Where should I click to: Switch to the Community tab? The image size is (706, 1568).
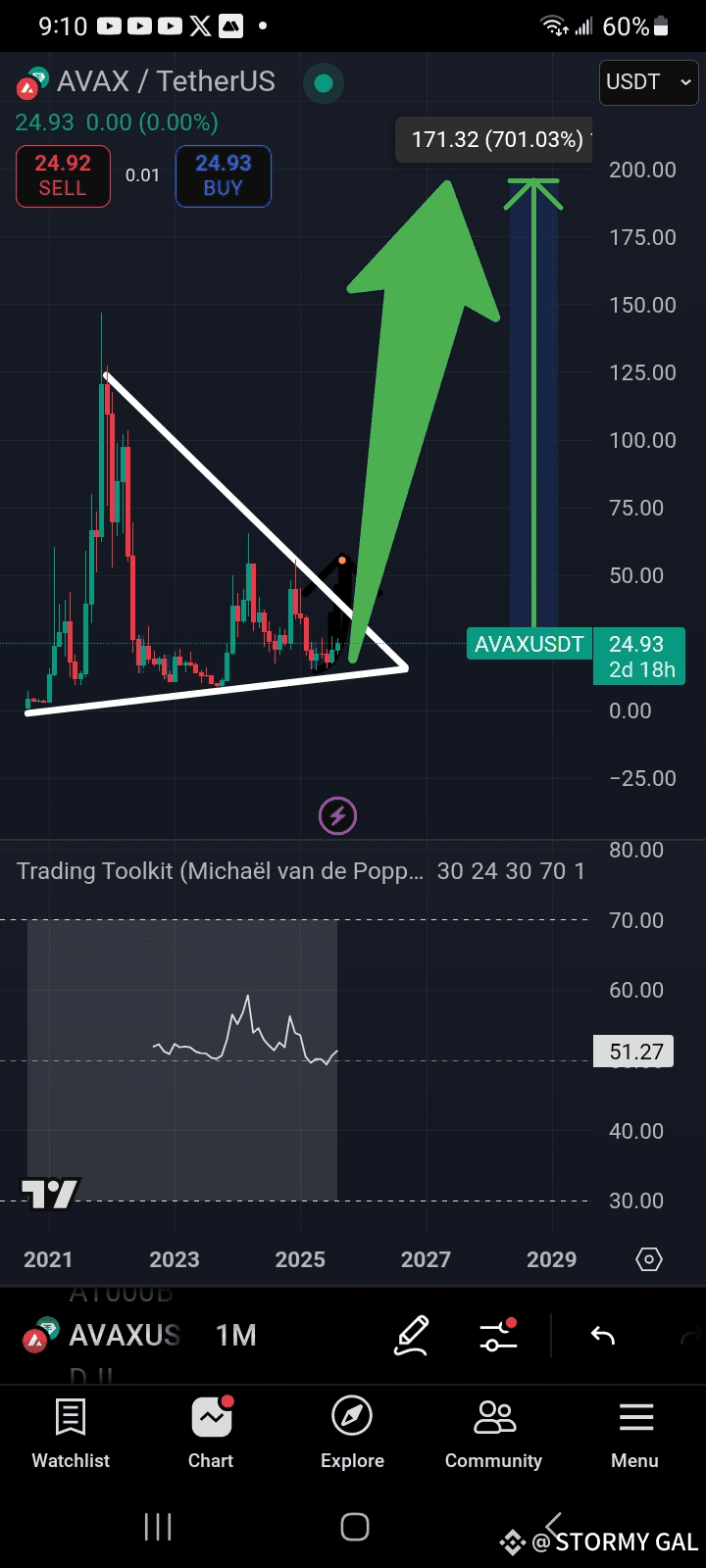[493, 1434]
